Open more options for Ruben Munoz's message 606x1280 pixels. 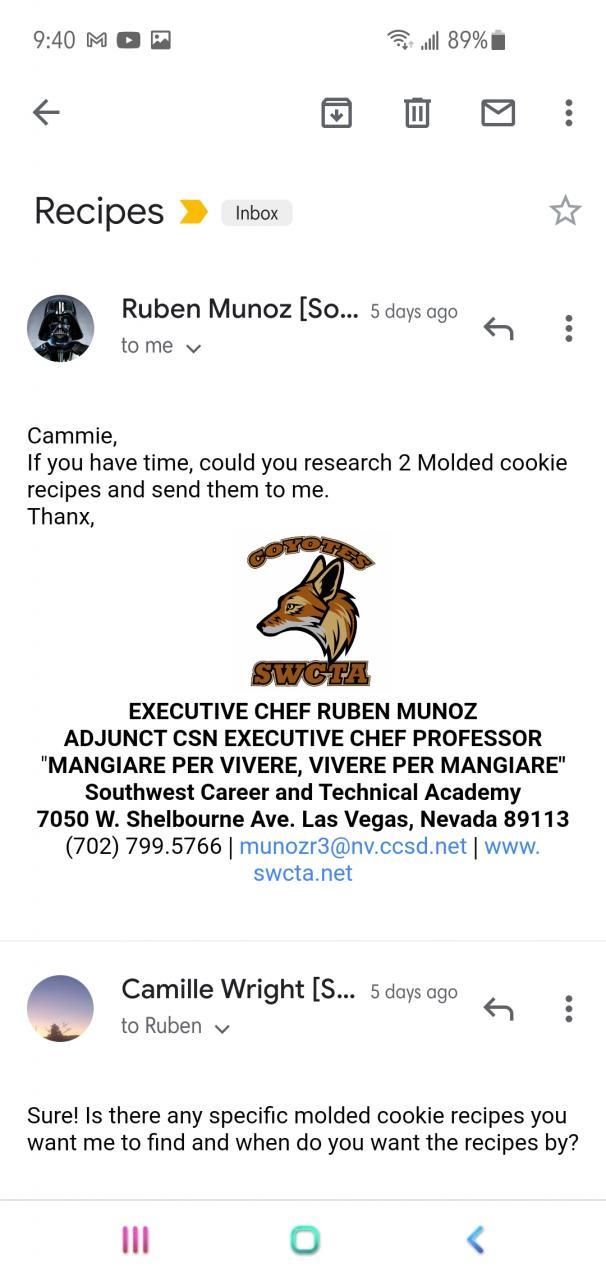568,328
